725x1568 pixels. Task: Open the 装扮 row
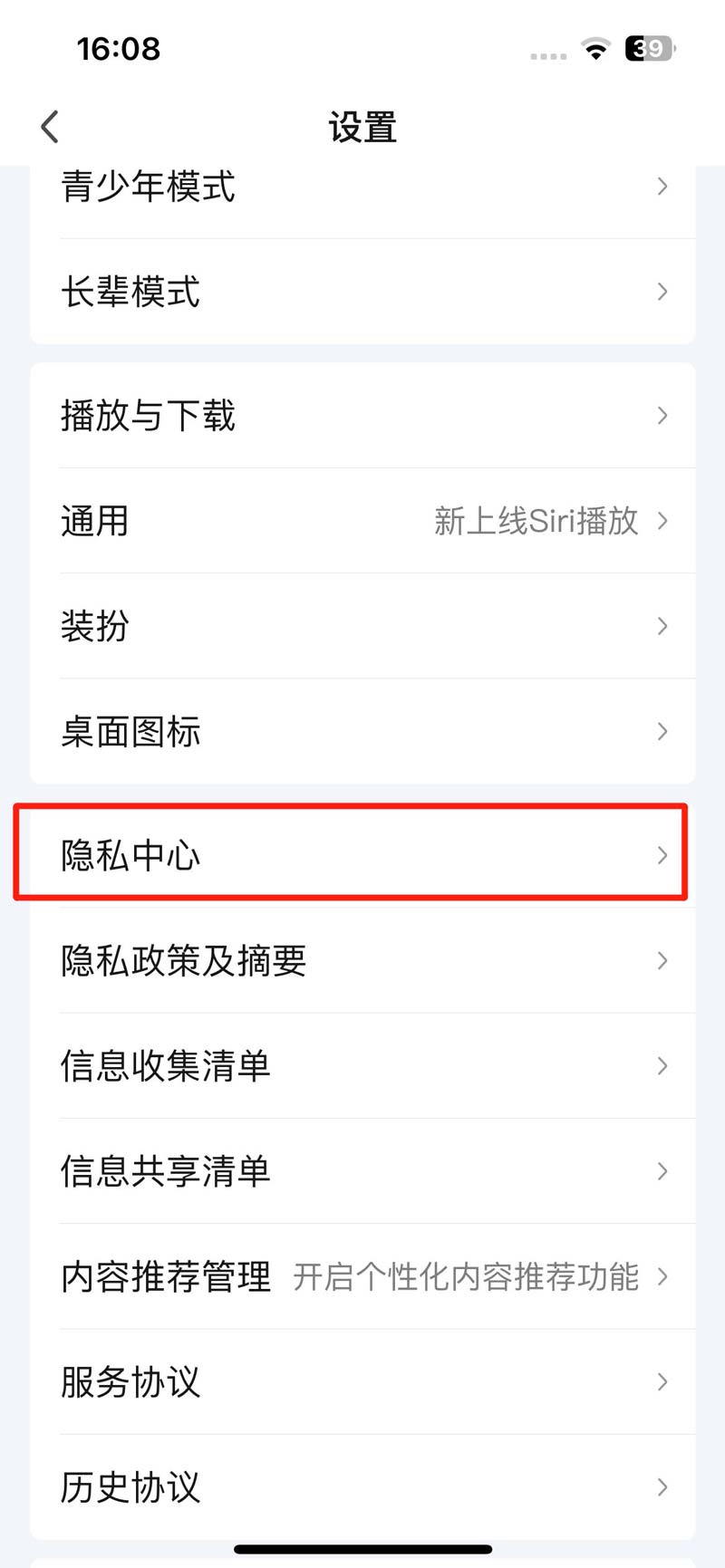pos(362,626)
